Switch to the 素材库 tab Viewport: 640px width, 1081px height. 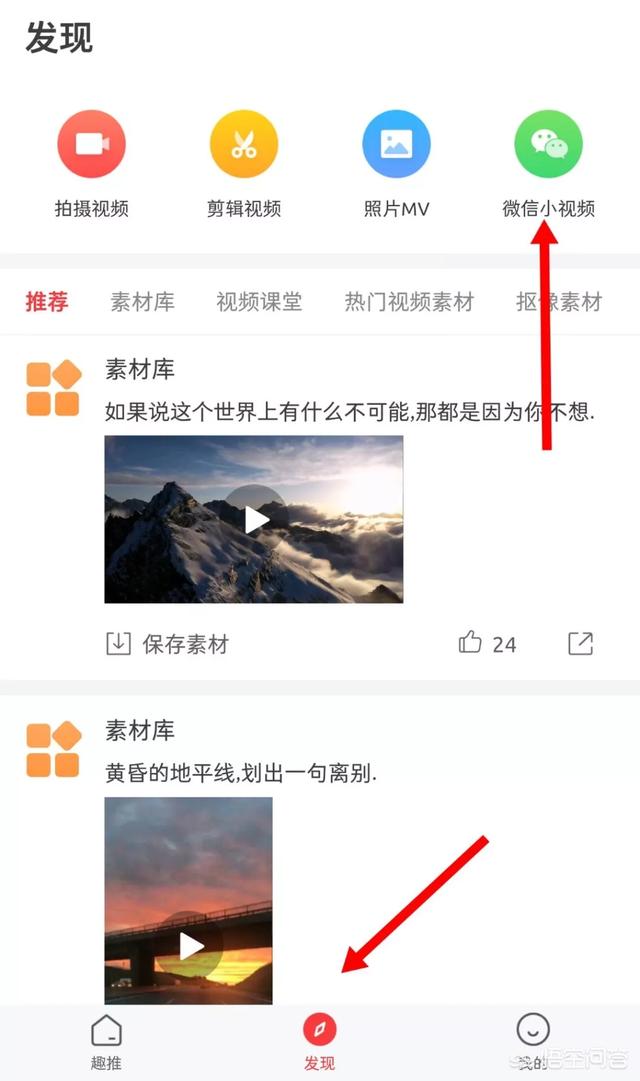(143, 301)
